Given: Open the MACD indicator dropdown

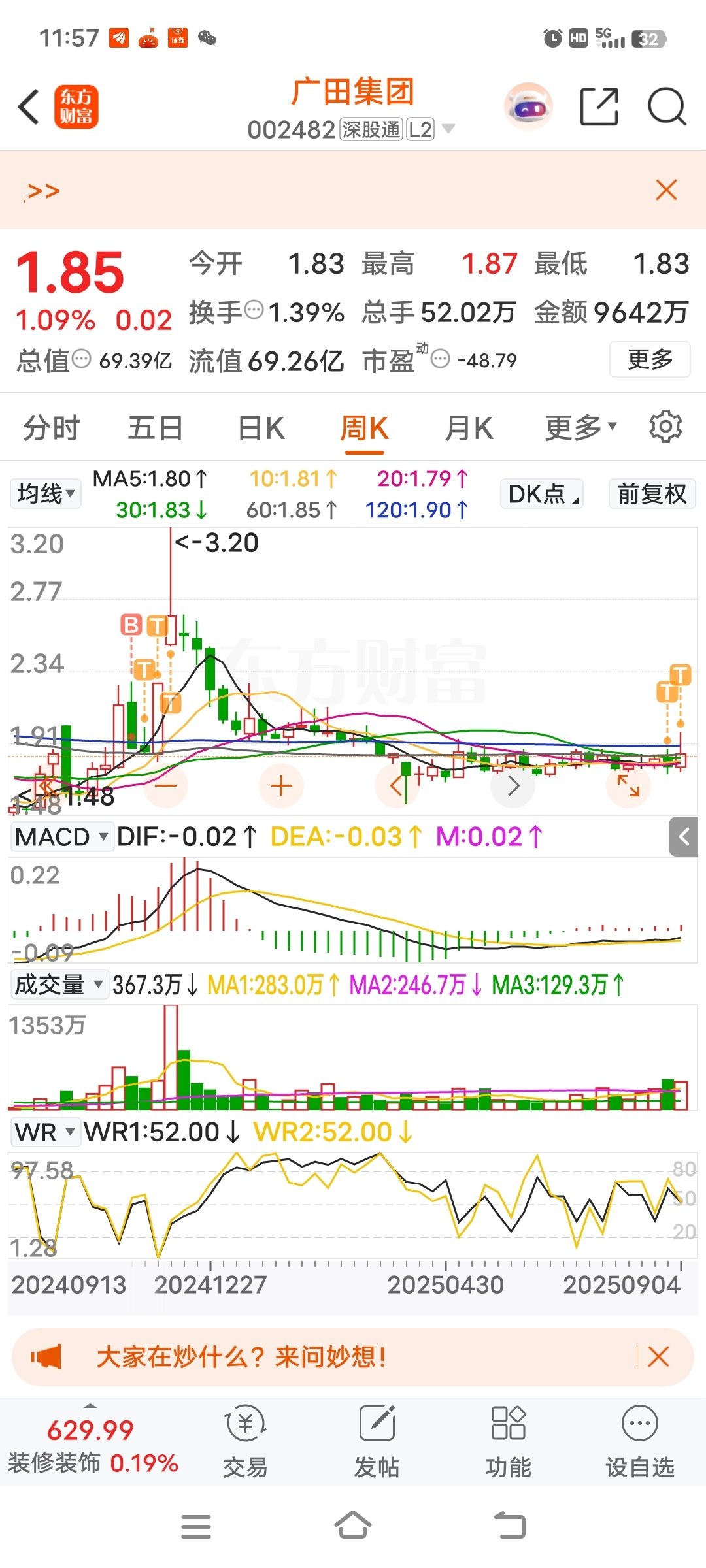Looking at the screenshot, I should point(60,837).
